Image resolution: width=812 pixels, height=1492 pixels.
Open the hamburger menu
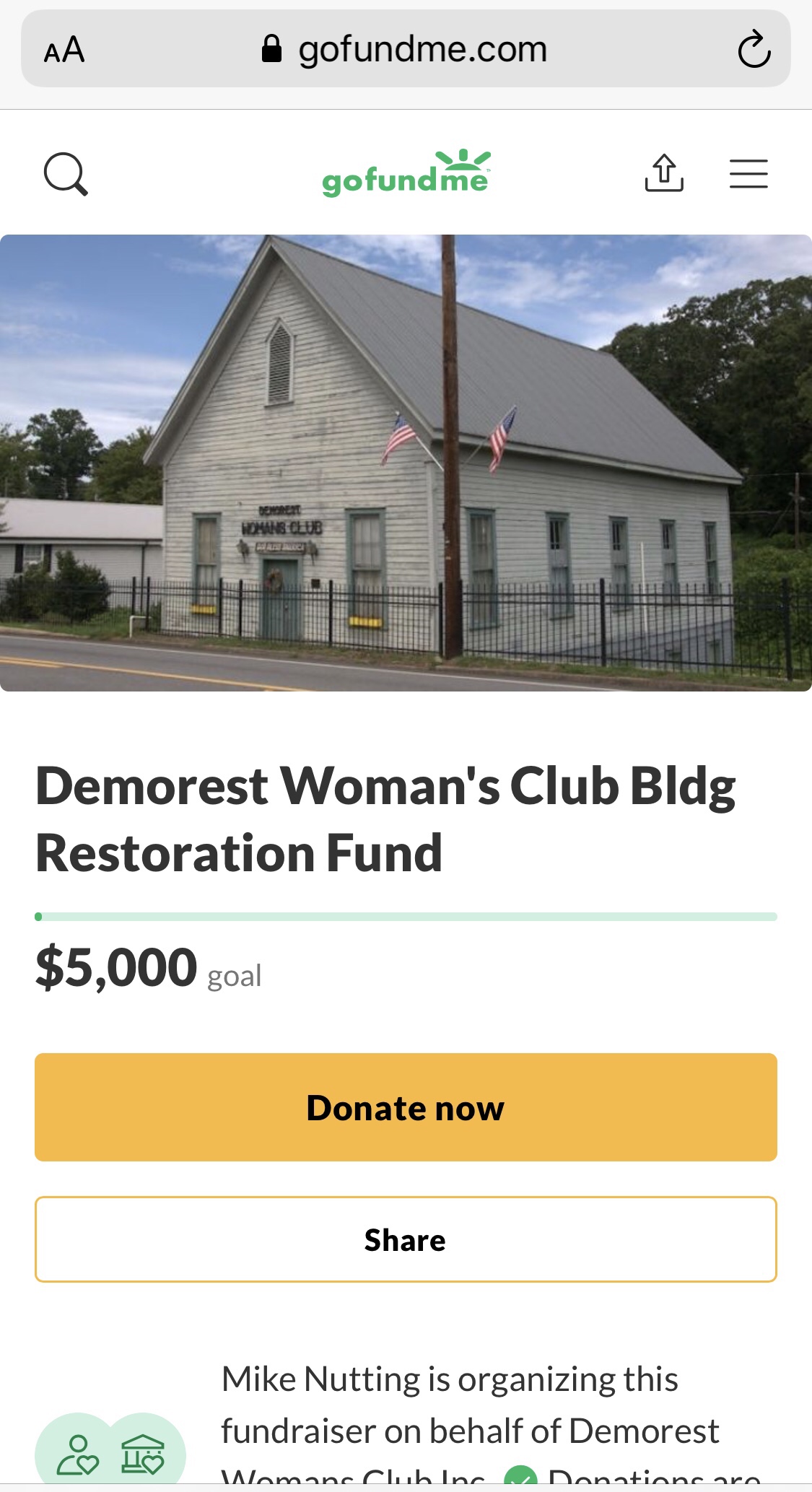748,174
